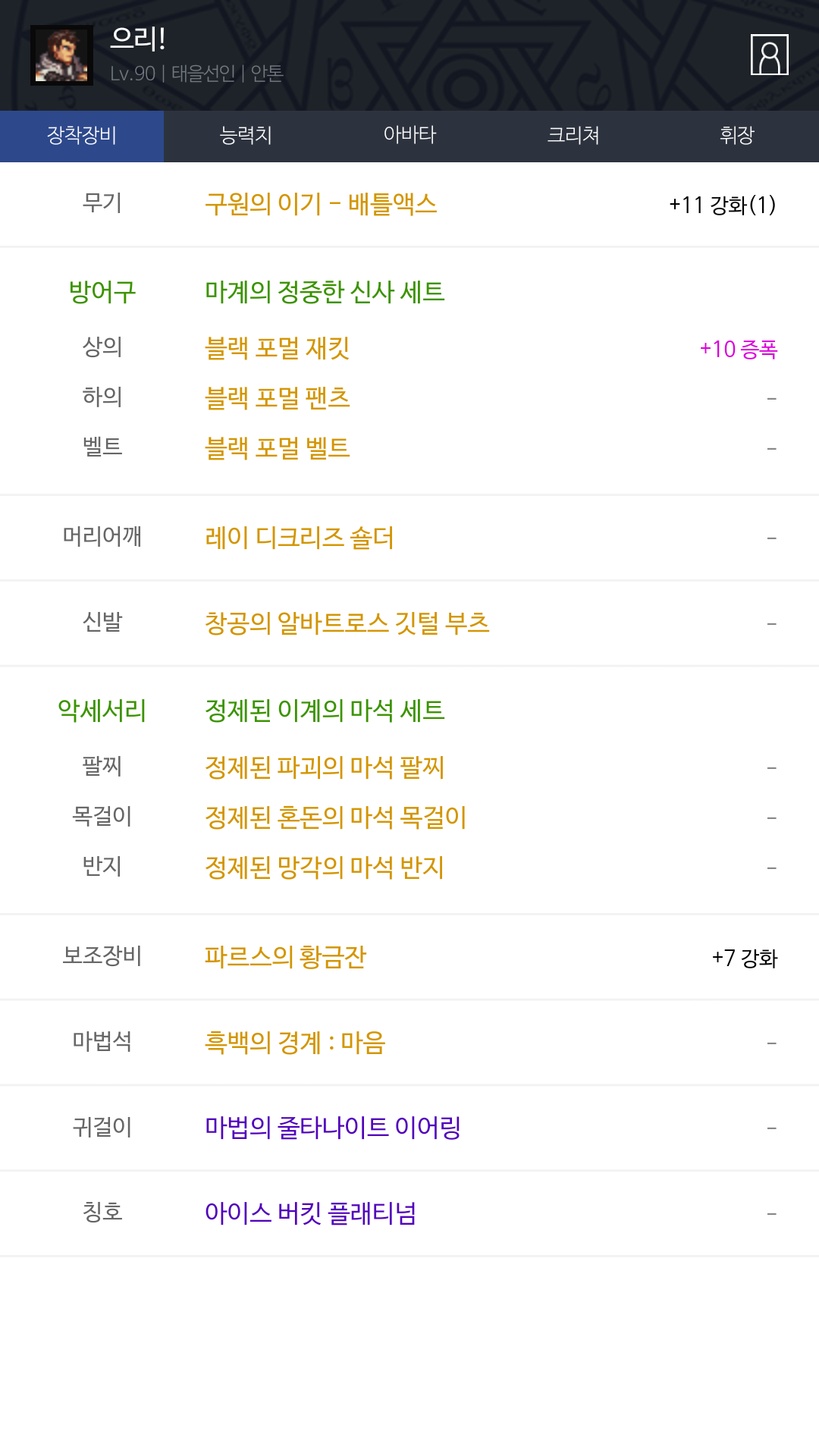Open 블랙 포멀 벨트 item

pos(277,448)
